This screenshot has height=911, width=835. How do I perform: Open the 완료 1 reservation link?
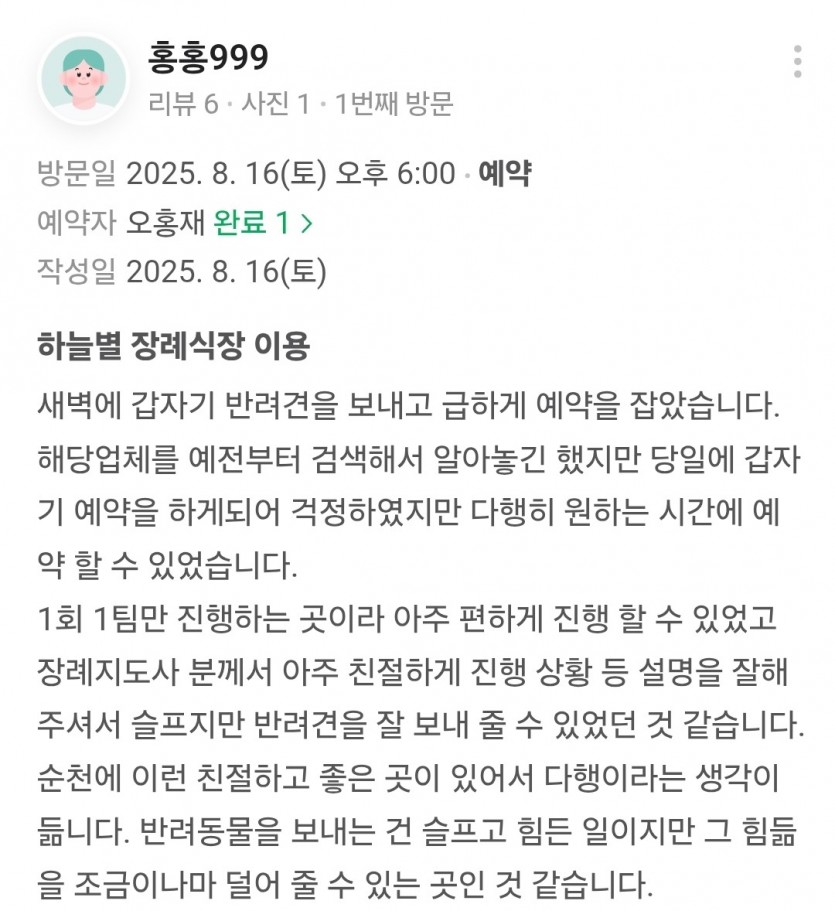pos(263,222)
